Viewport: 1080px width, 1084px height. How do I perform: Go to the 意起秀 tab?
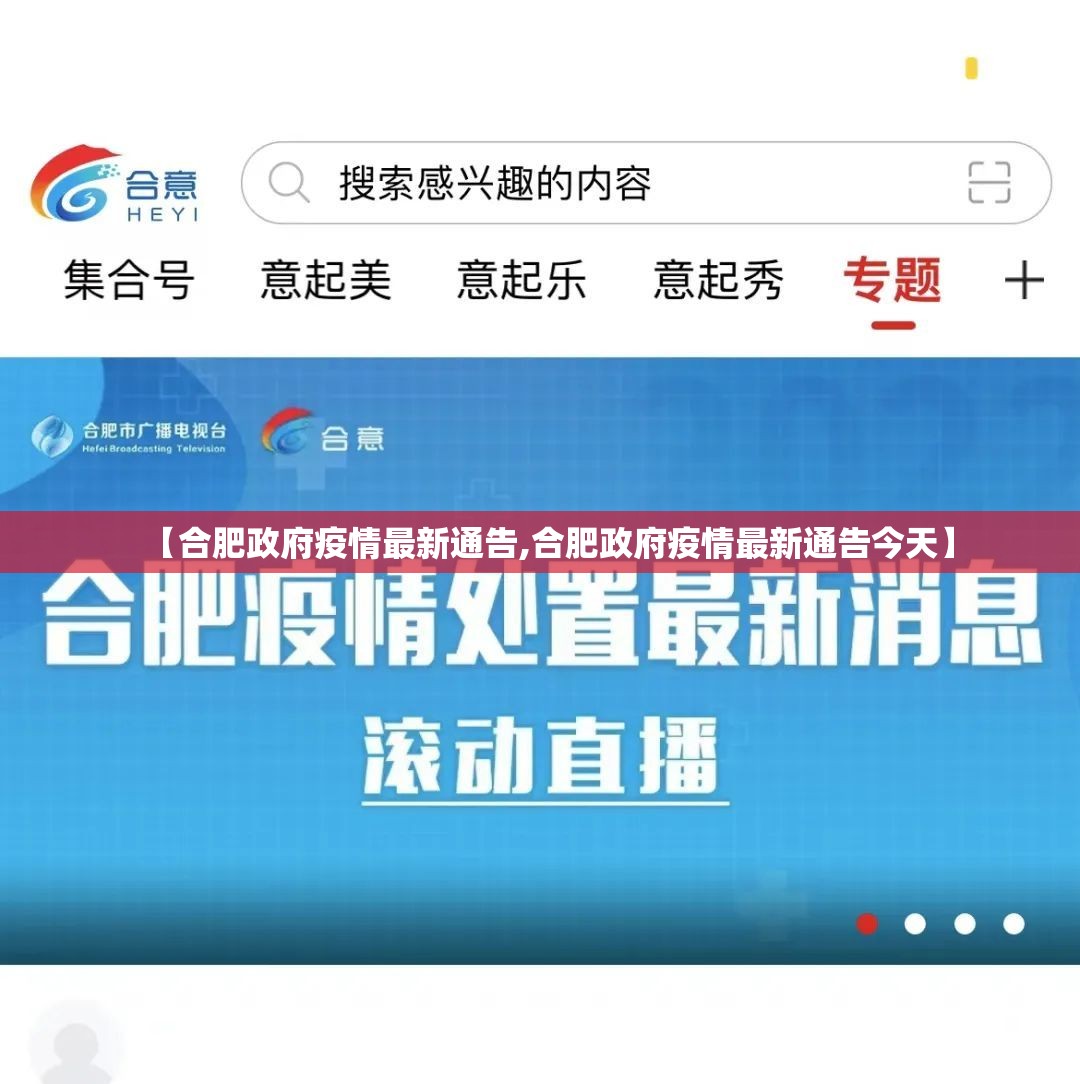click(718, 279)
